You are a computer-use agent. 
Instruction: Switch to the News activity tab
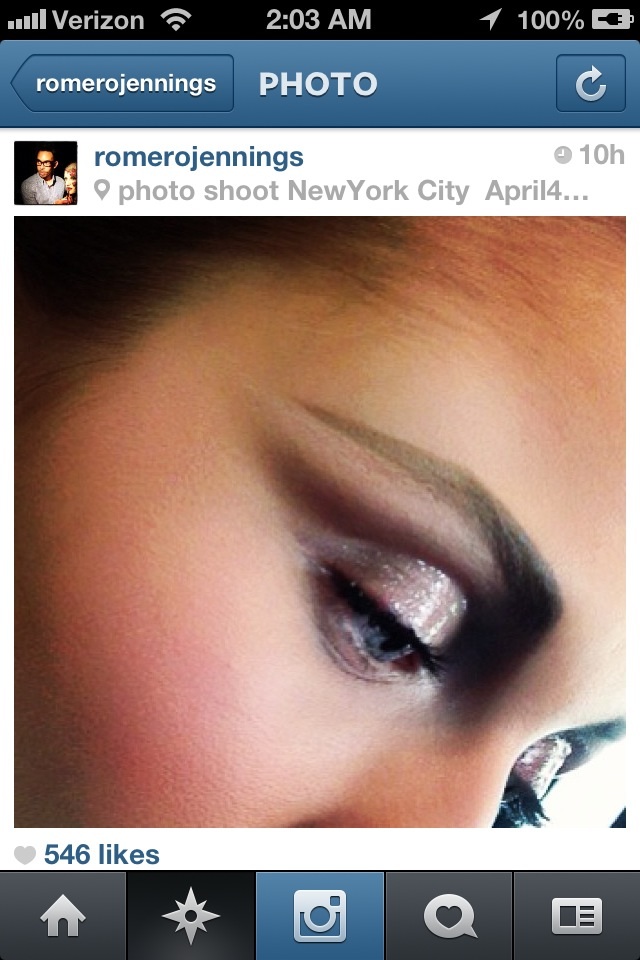pyautogui.click(x=449, y=916)
